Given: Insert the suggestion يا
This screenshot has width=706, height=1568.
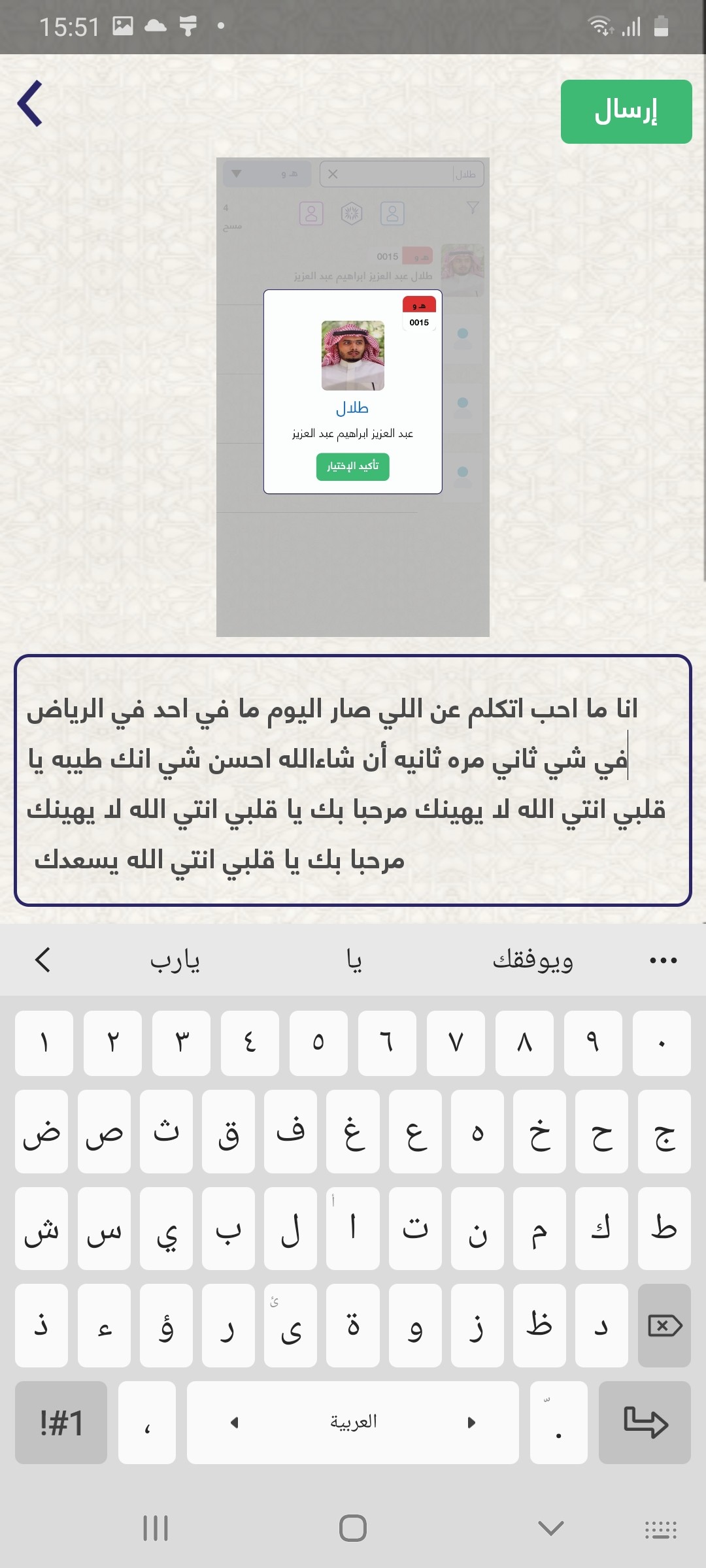Looking at the screenshot, I should [354, 960].
